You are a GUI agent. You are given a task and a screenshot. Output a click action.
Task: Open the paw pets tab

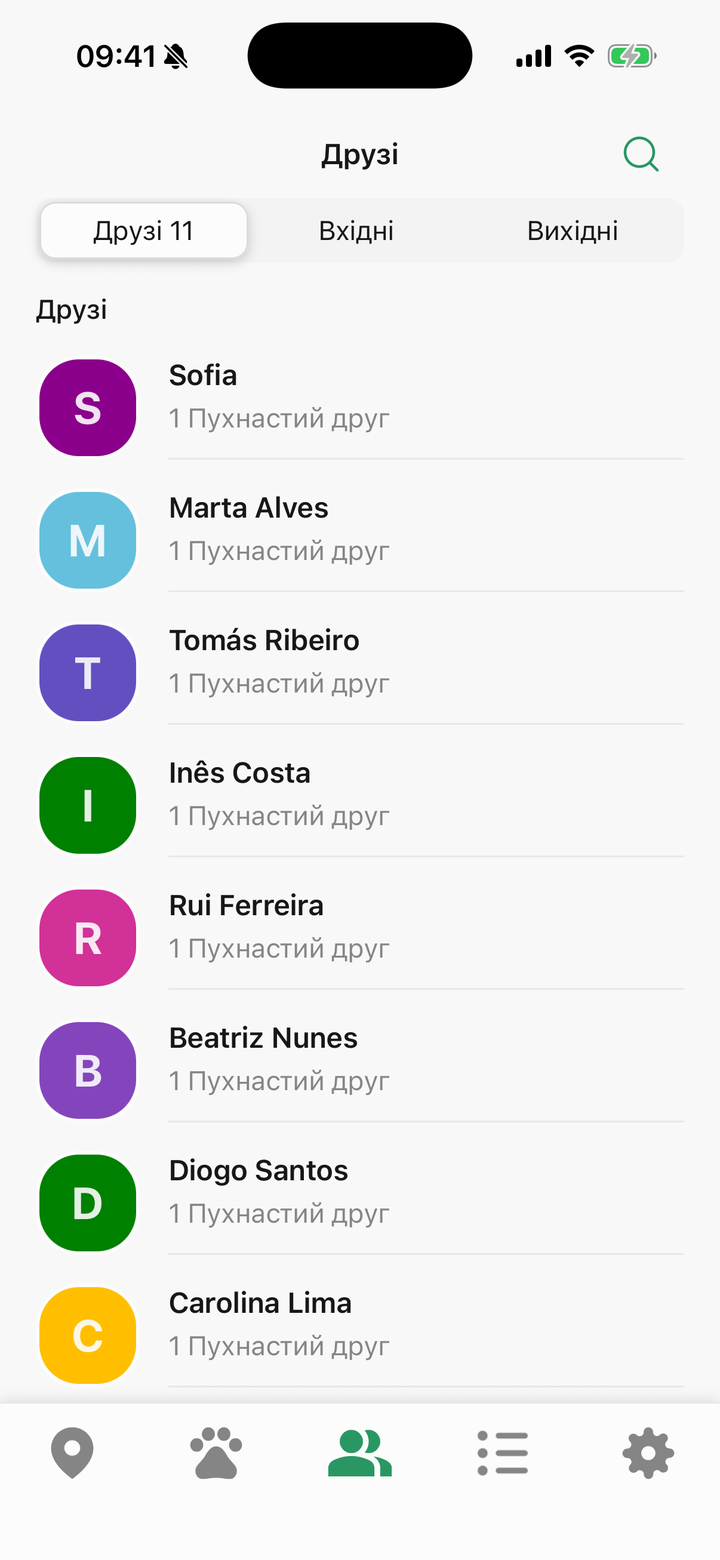[216, 1453]
